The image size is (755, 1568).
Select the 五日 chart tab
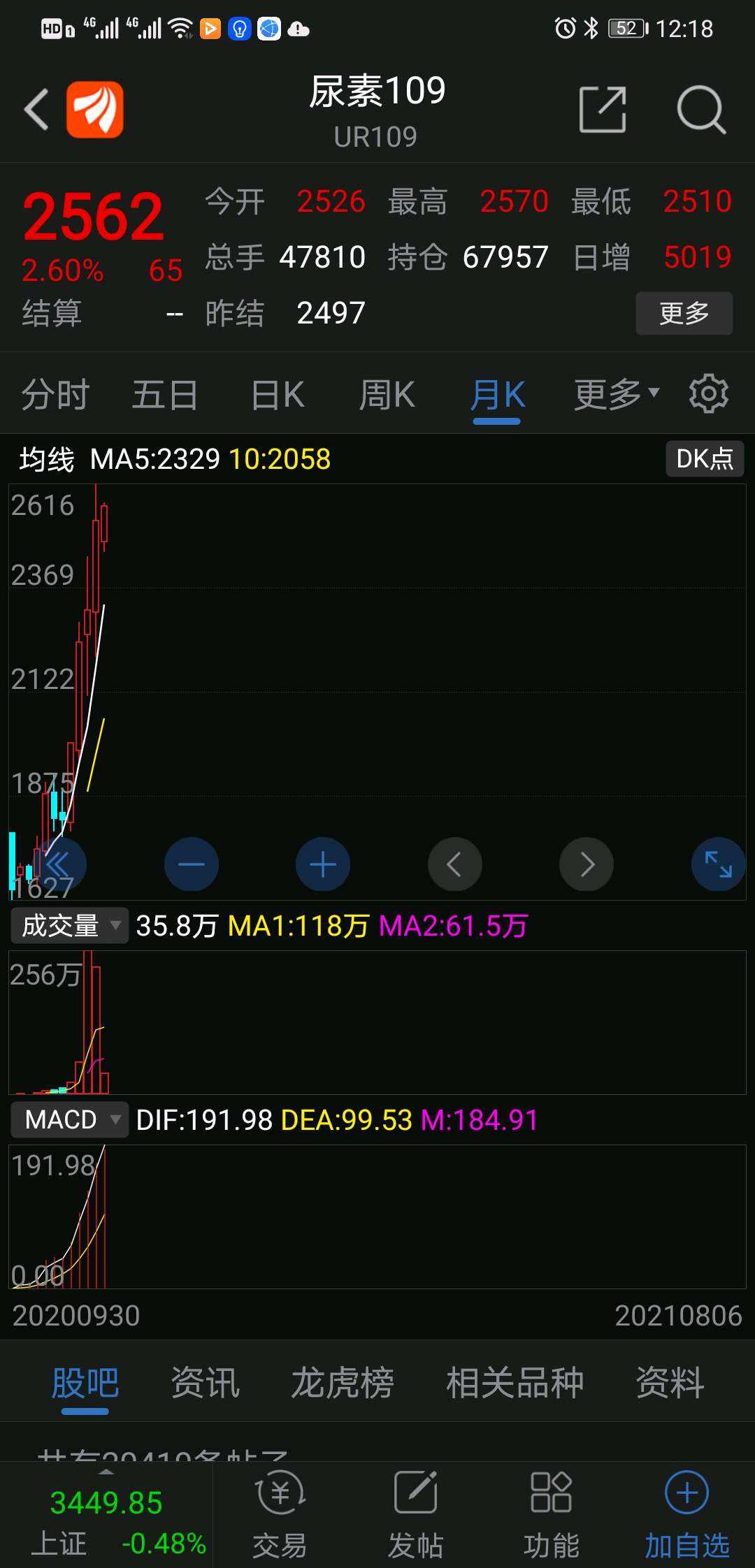165,395
